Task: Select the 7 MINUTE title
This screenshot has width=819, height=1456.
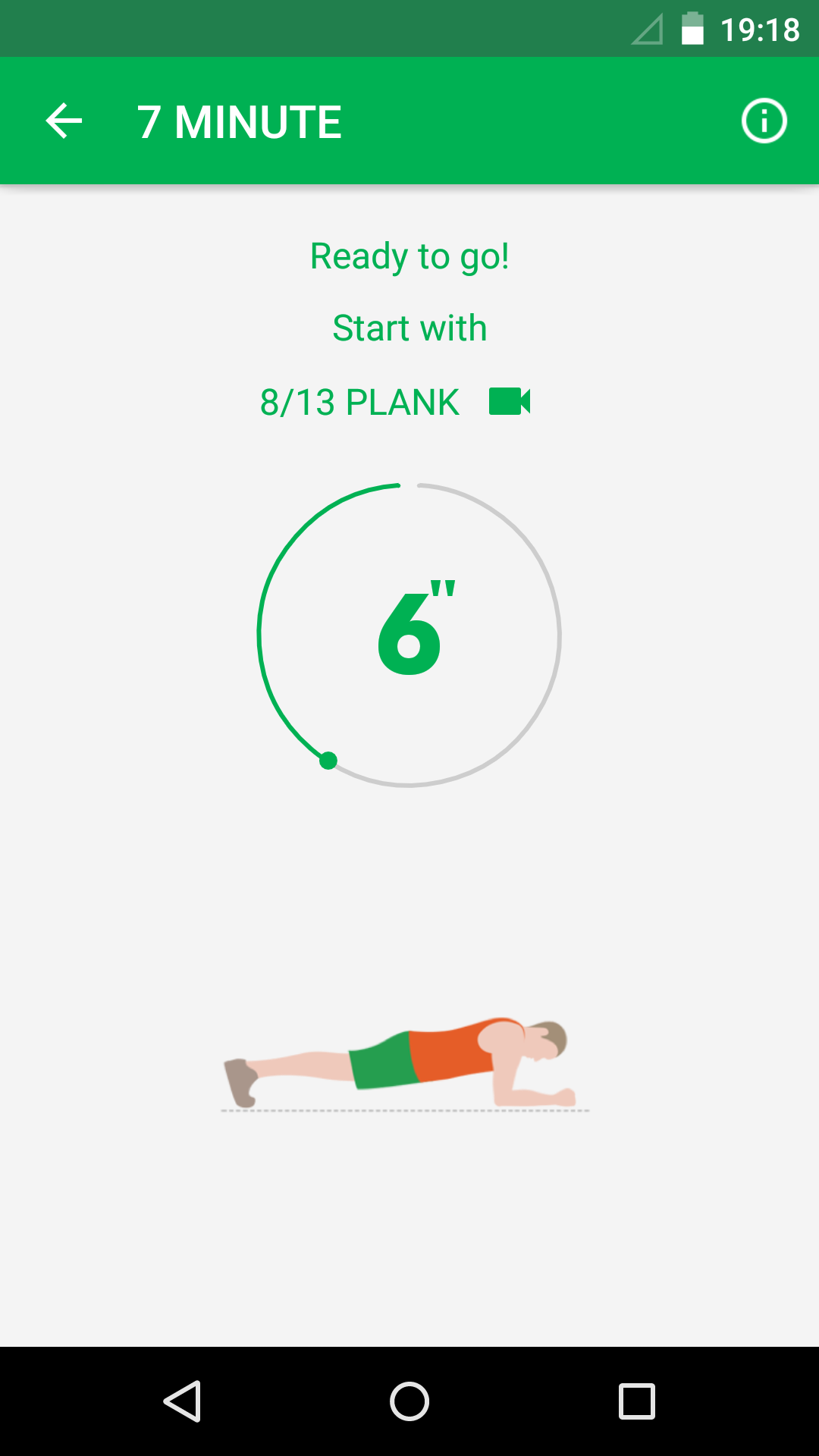Action: (x=238, y=121)
